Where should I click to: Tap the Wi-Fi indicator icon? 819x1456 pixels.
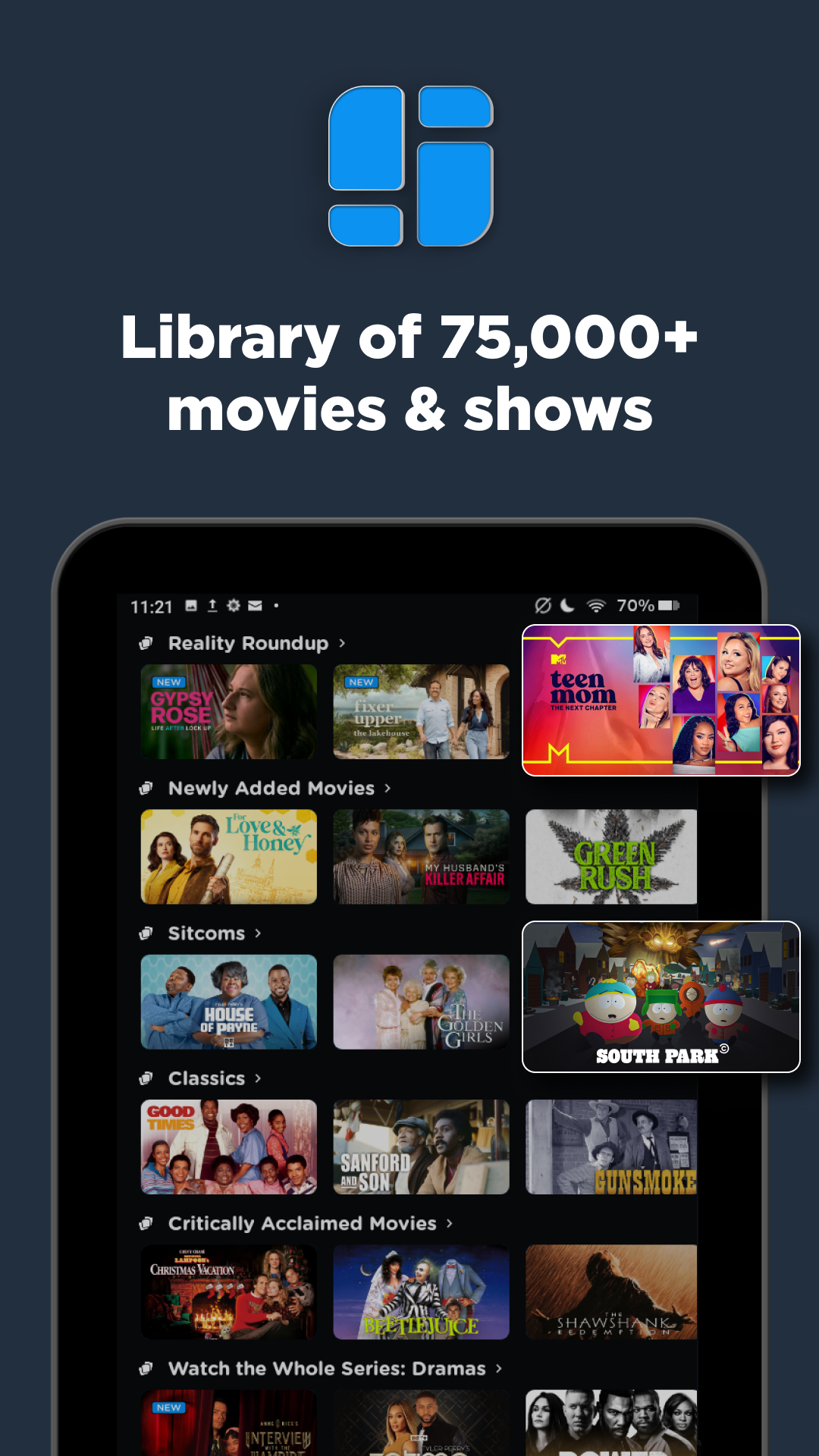pyautogui.click(x=595, y=607)
